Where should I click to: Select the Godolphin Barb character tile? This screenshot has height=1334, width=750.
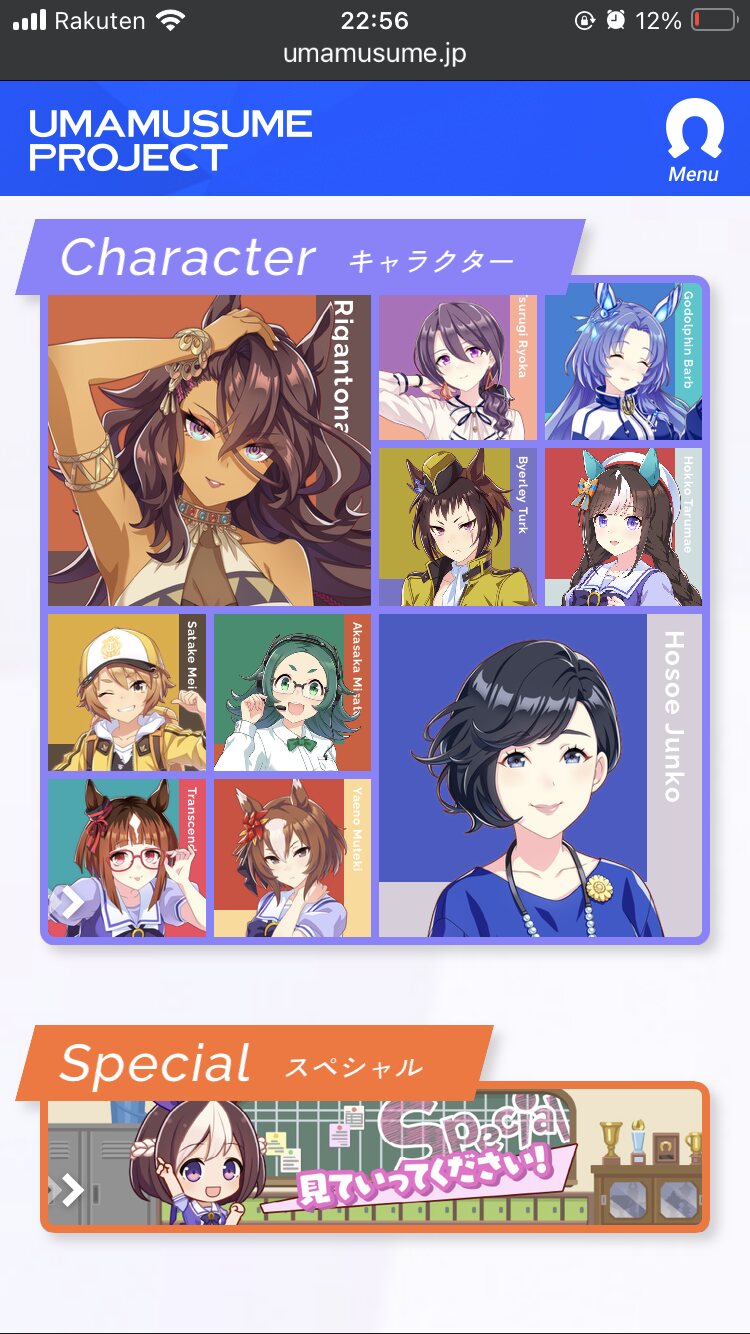click(622, 362)
